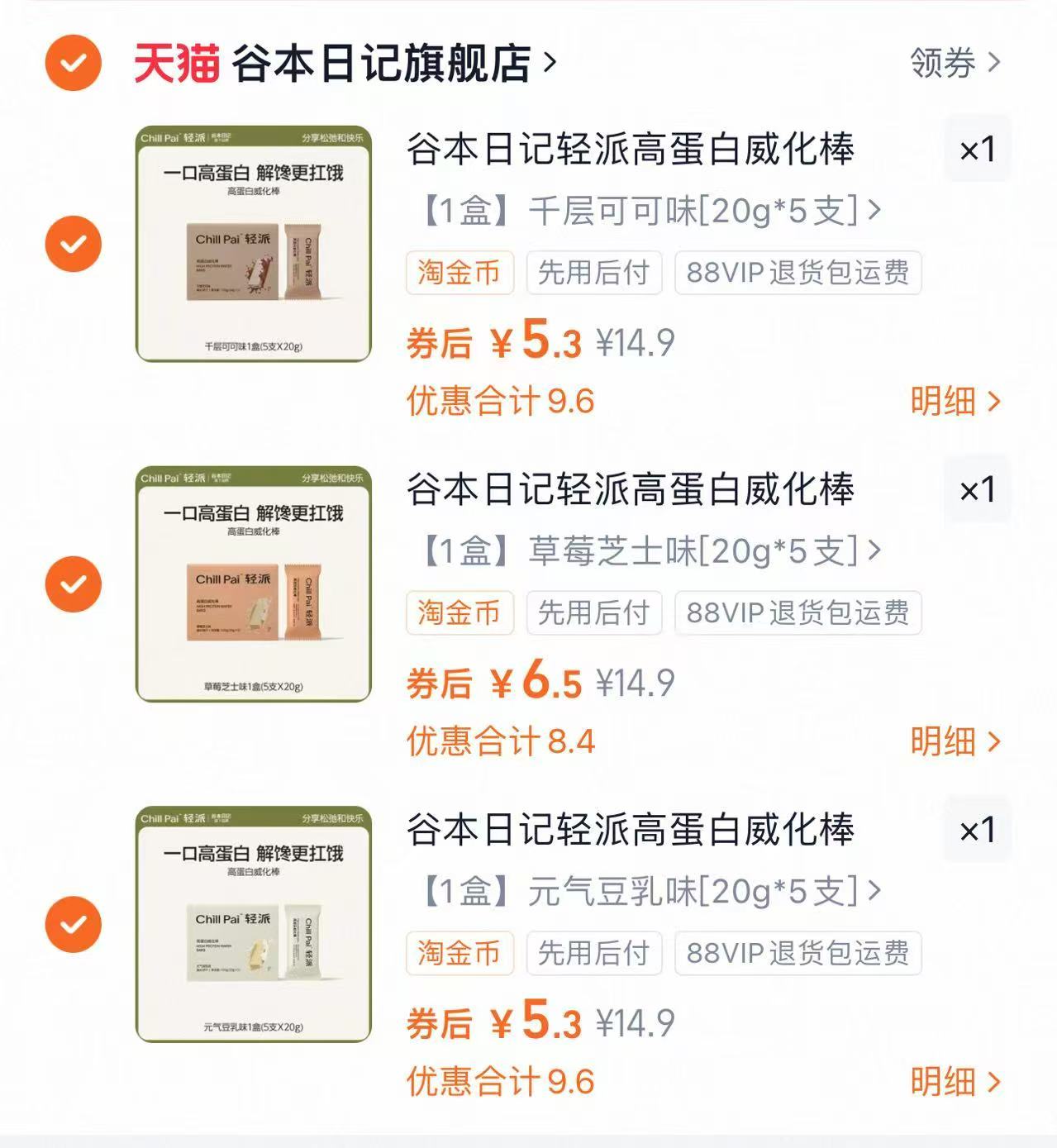The height and width of the screenshot is (1148, 1057).
Task: Click the 淘金币 tag on the strawberry cheese item
Action: pos(459,613)
